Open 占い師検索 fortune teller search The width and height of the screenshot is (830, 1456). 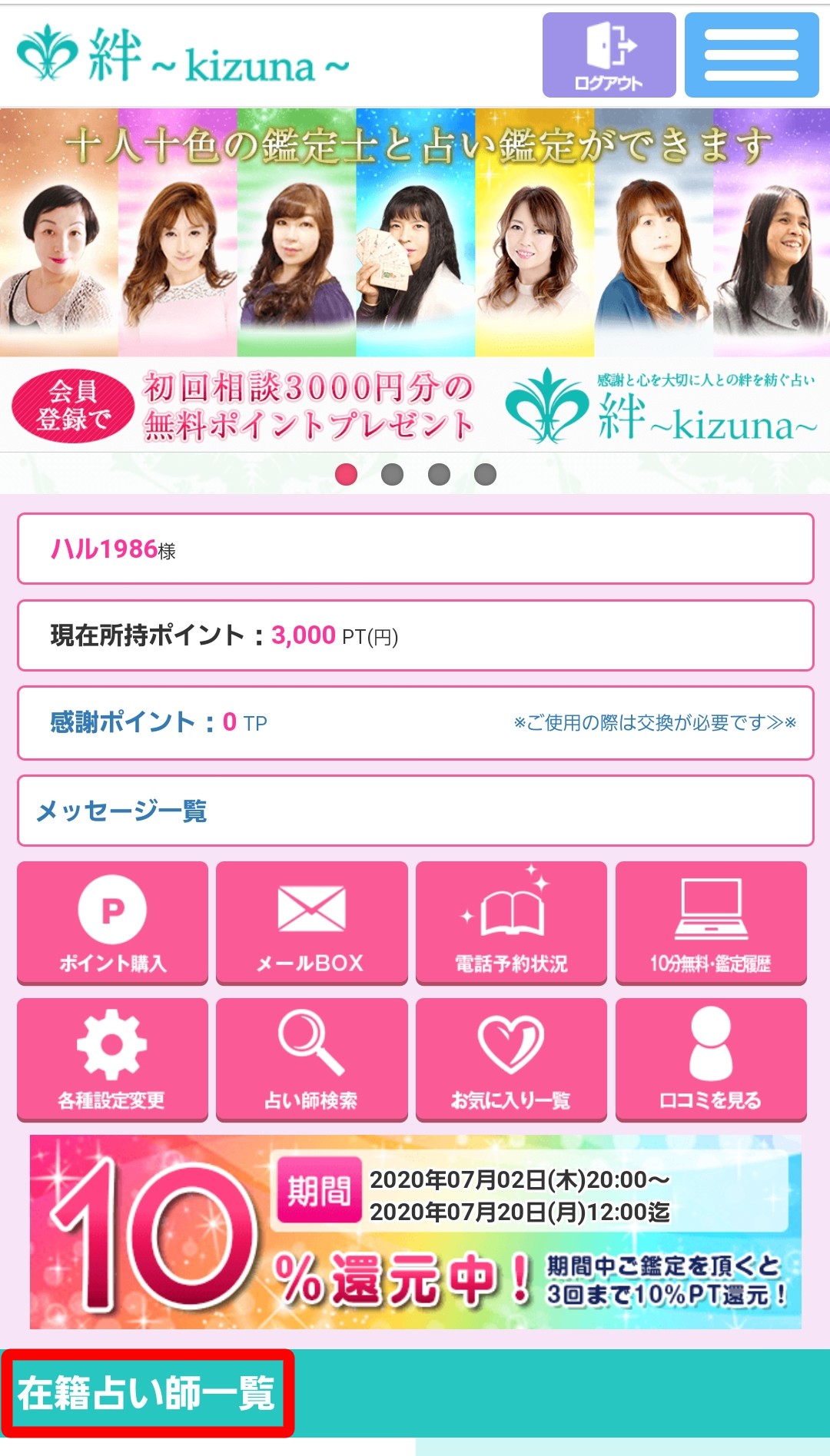[311, 1059]
